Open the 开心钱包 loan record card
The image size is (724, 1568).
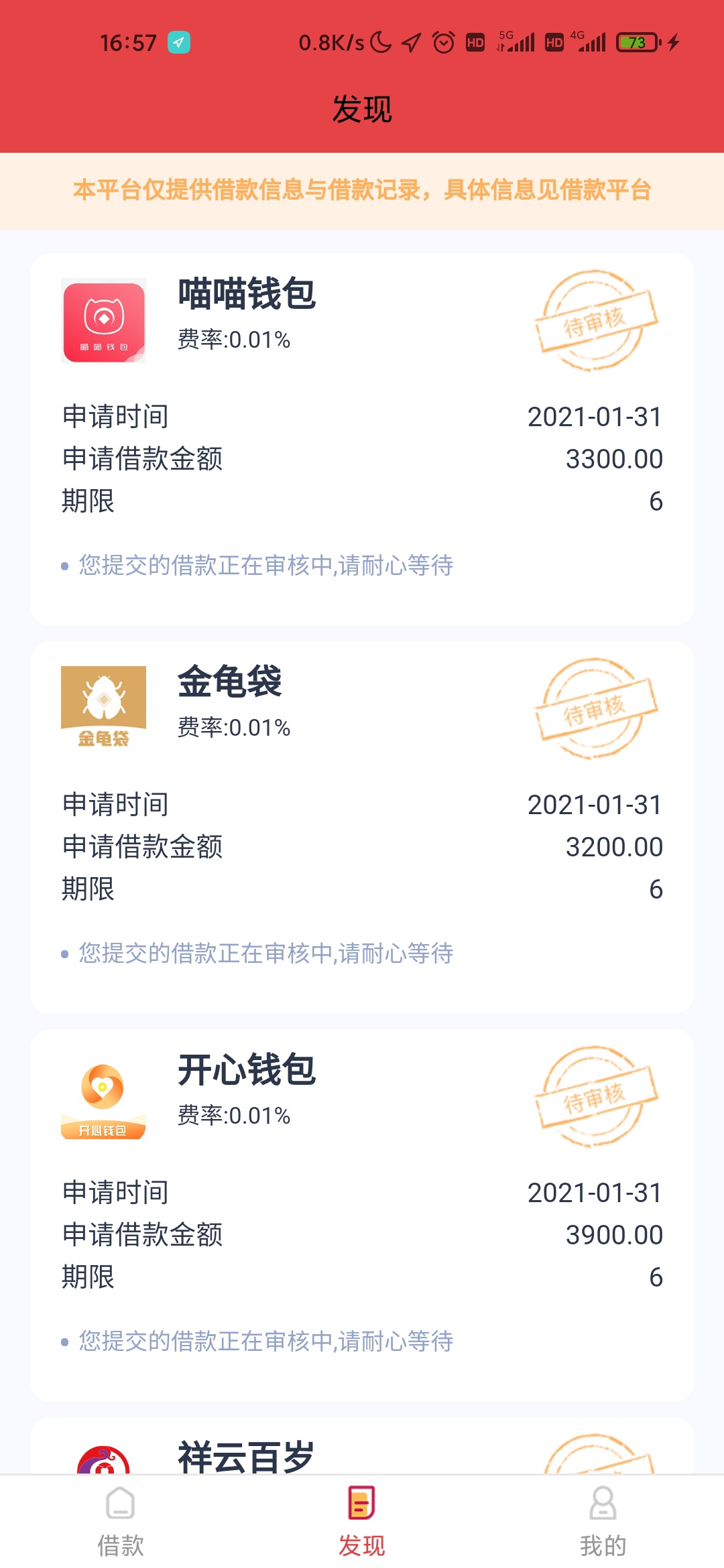click(x=362, y=1216)
